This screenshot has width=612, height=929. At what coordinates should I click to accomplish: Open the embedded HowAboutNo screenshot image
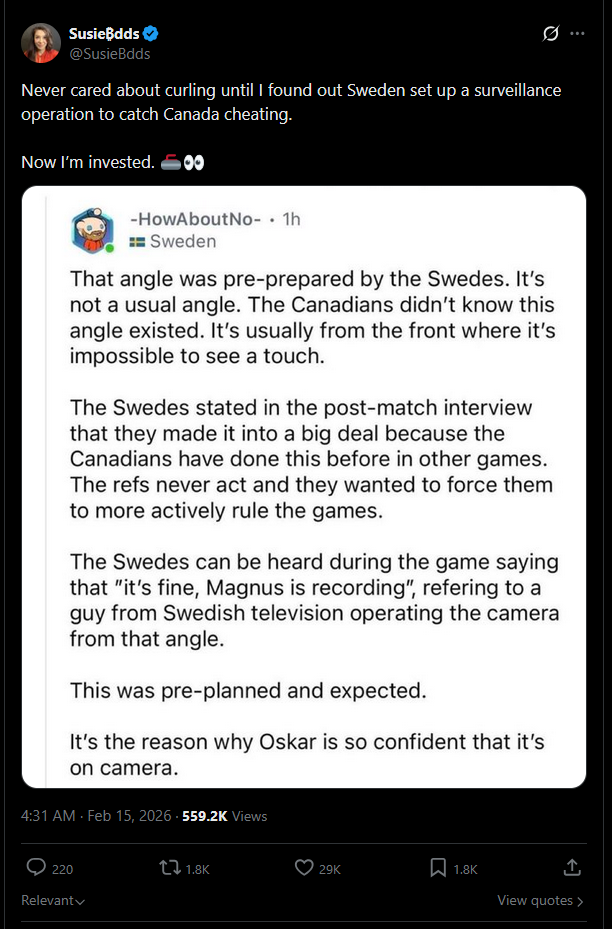tap(304, 486)
